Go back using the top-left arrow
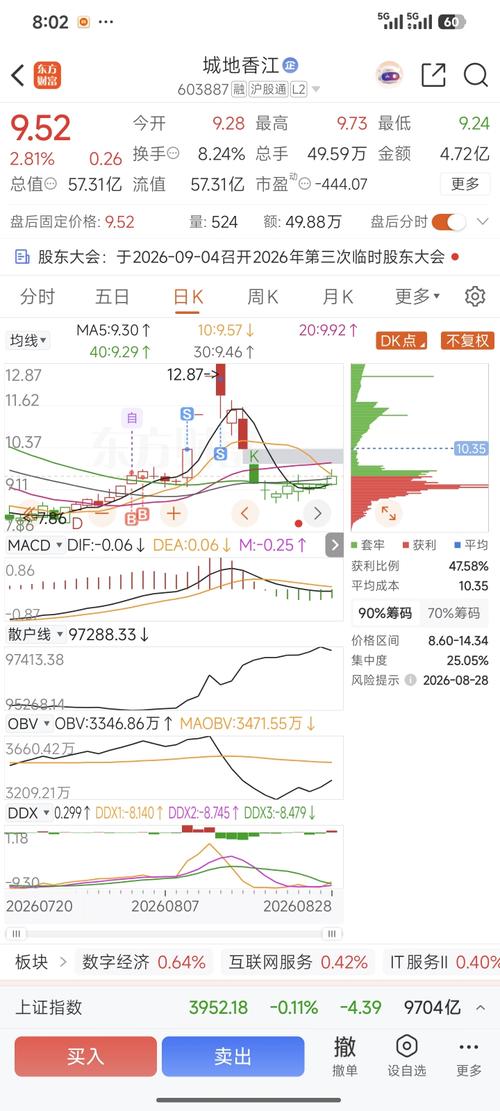The width and height of the screenshot is (500, 1111). [x=18, y=75]
